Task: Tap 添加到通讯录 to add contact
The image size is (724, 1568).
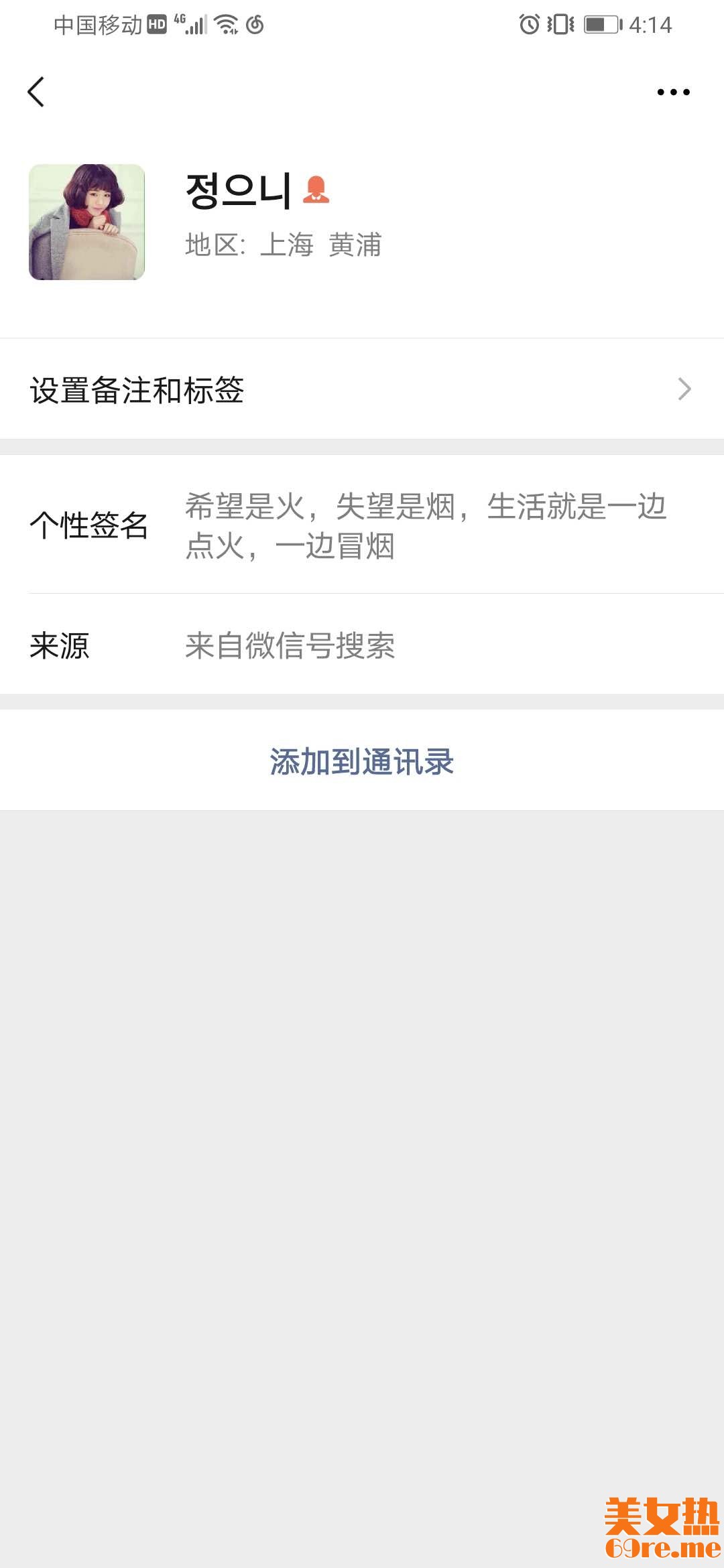Action: (362, 761)
